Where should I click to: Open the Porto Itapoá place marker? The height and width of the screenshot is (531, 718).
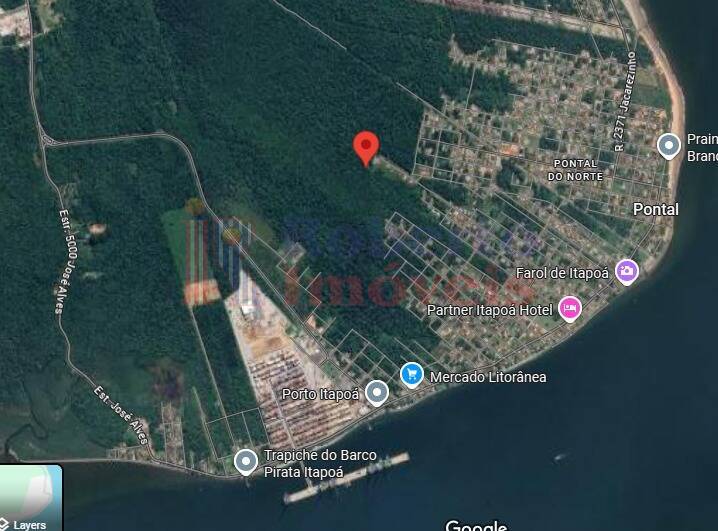pos(376,393)
